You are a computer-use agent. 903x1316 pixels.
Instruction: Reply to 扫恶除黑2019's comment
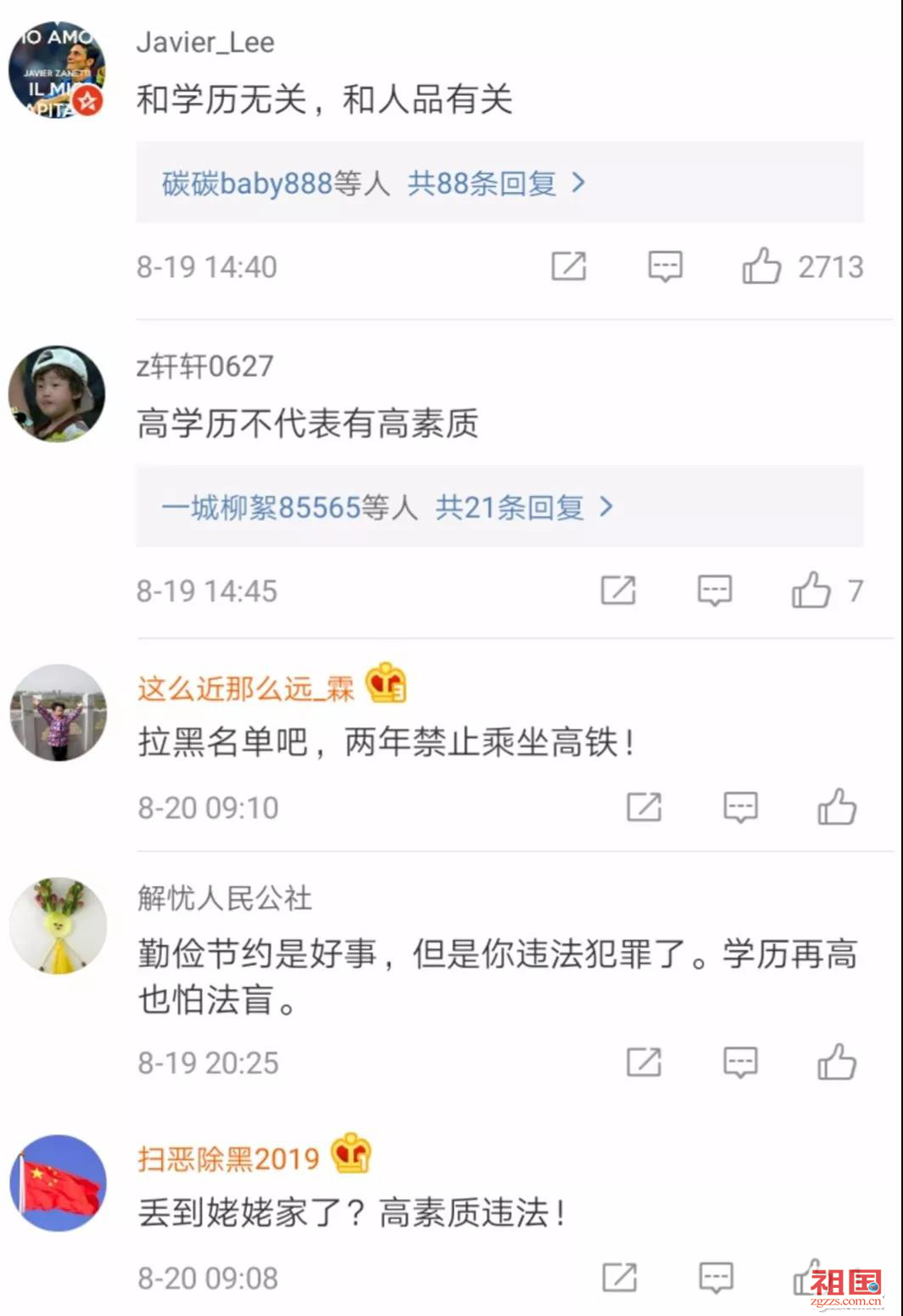pyautogui.click(x=715, y=1277)
